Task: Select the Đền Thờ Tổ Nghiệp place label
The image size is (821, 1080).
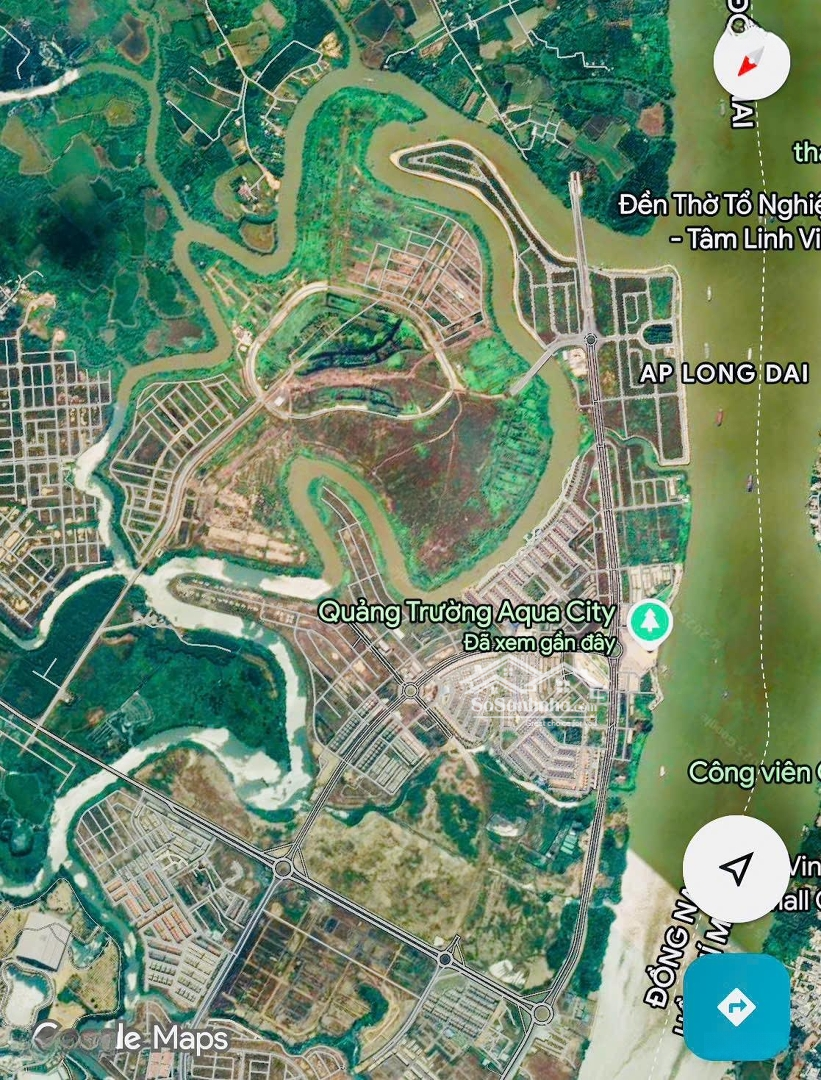Action: (x=718, y=207)
